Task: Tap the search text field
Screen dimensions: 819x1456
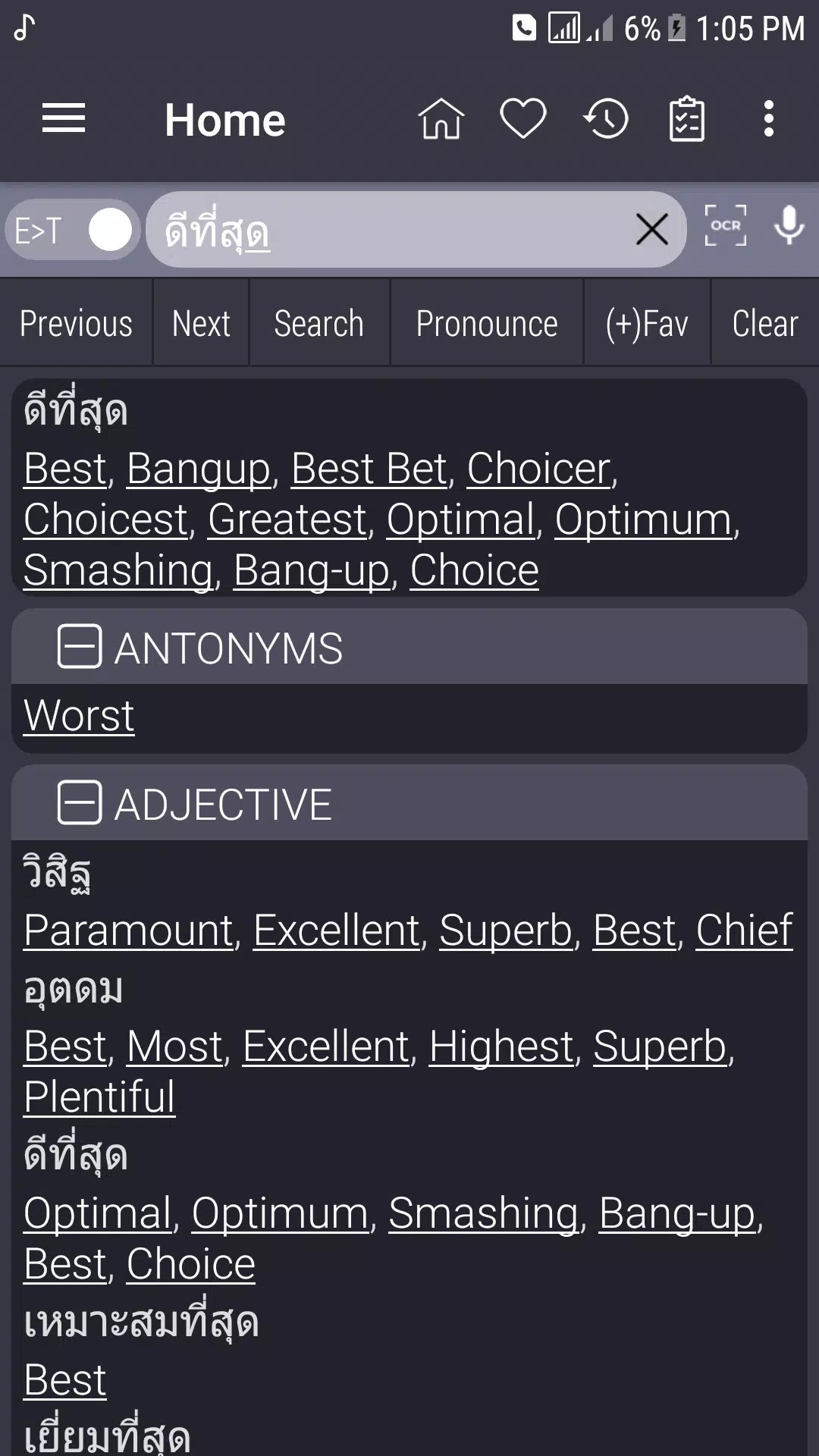Action: point(387,230)
